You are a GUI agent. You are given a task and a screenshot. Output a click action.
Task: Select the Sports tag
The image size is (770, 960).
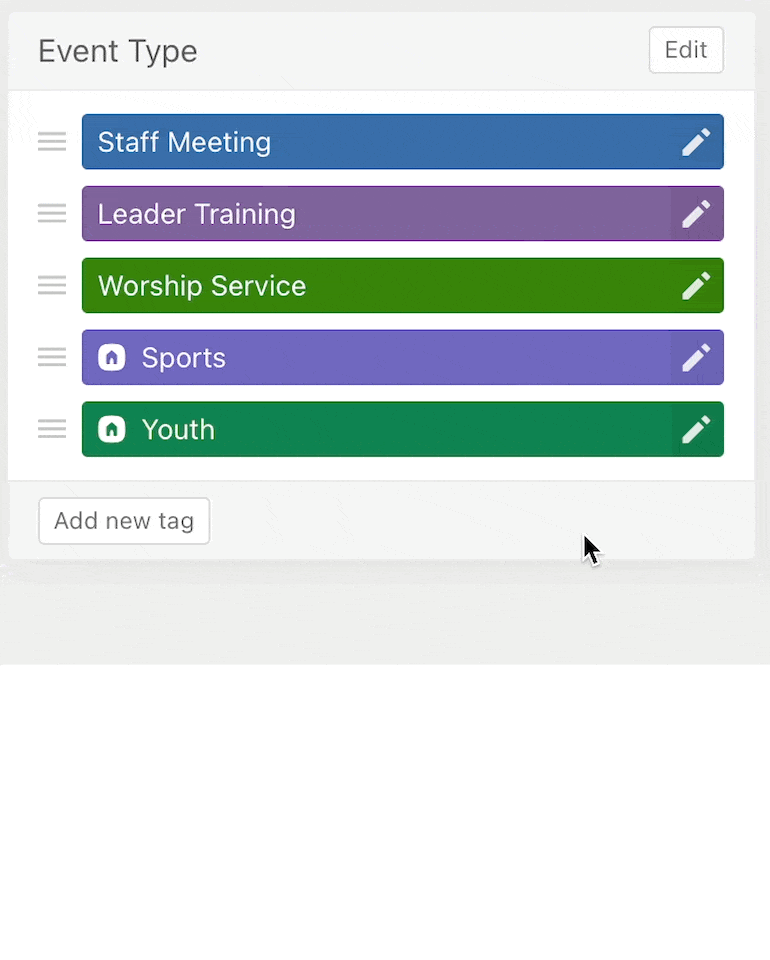click(x=370, y=358)
